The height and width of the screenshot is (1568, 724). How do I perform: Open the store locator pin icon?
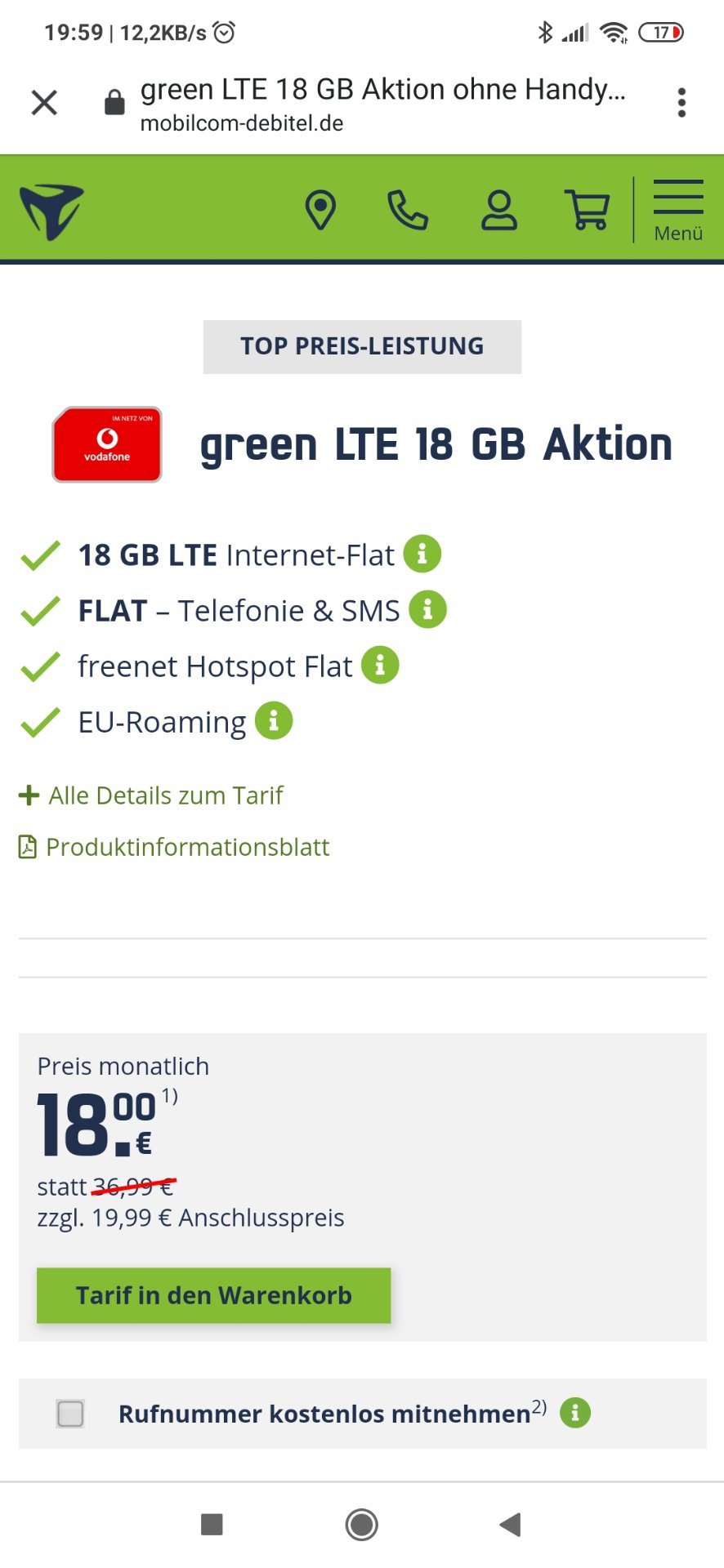click(x=320, y=210)
